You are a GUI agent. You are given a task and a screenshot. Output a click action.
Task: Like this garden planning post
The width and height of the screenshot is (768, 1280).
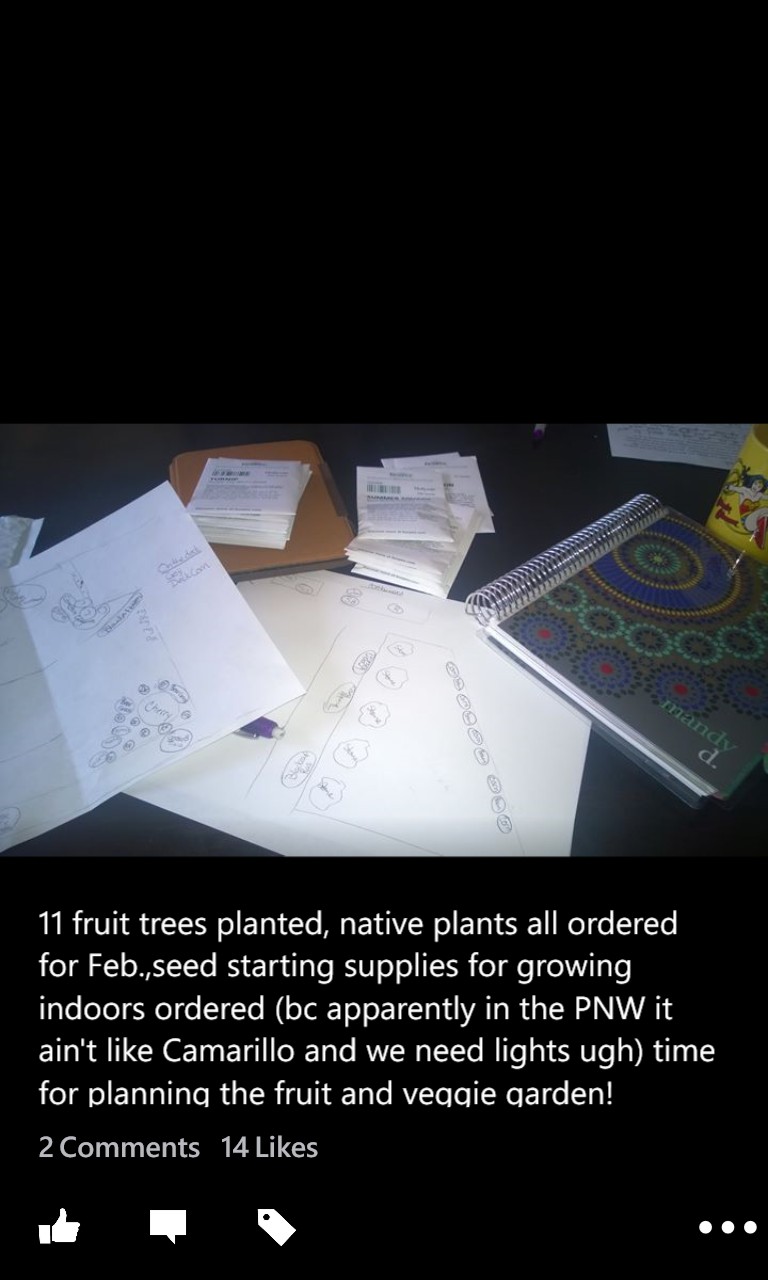click(x=58, y=1226)
